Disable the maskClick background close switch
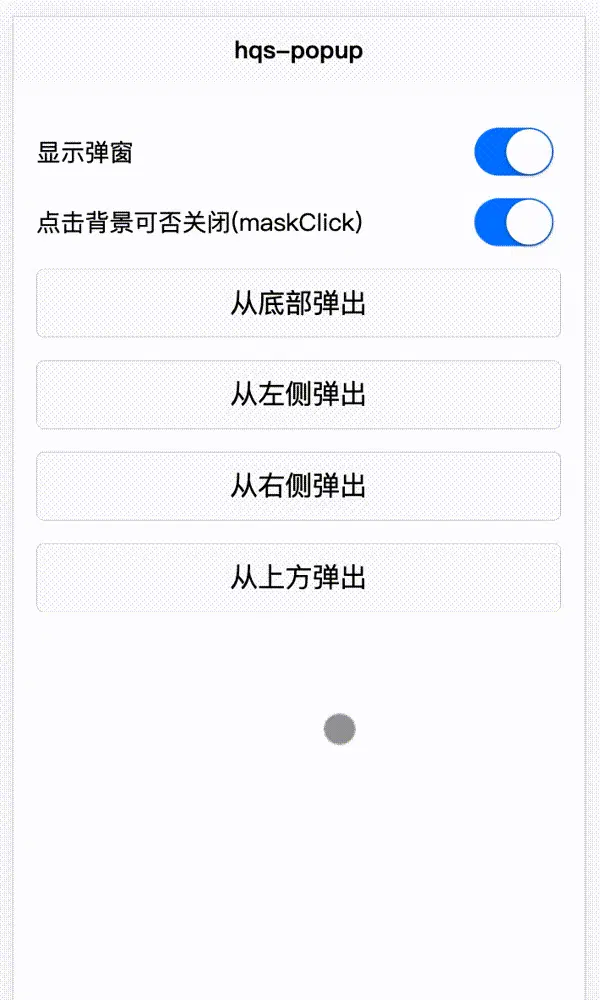The width and height of the screenshot is (600, 1000). (x=514, y=222)
